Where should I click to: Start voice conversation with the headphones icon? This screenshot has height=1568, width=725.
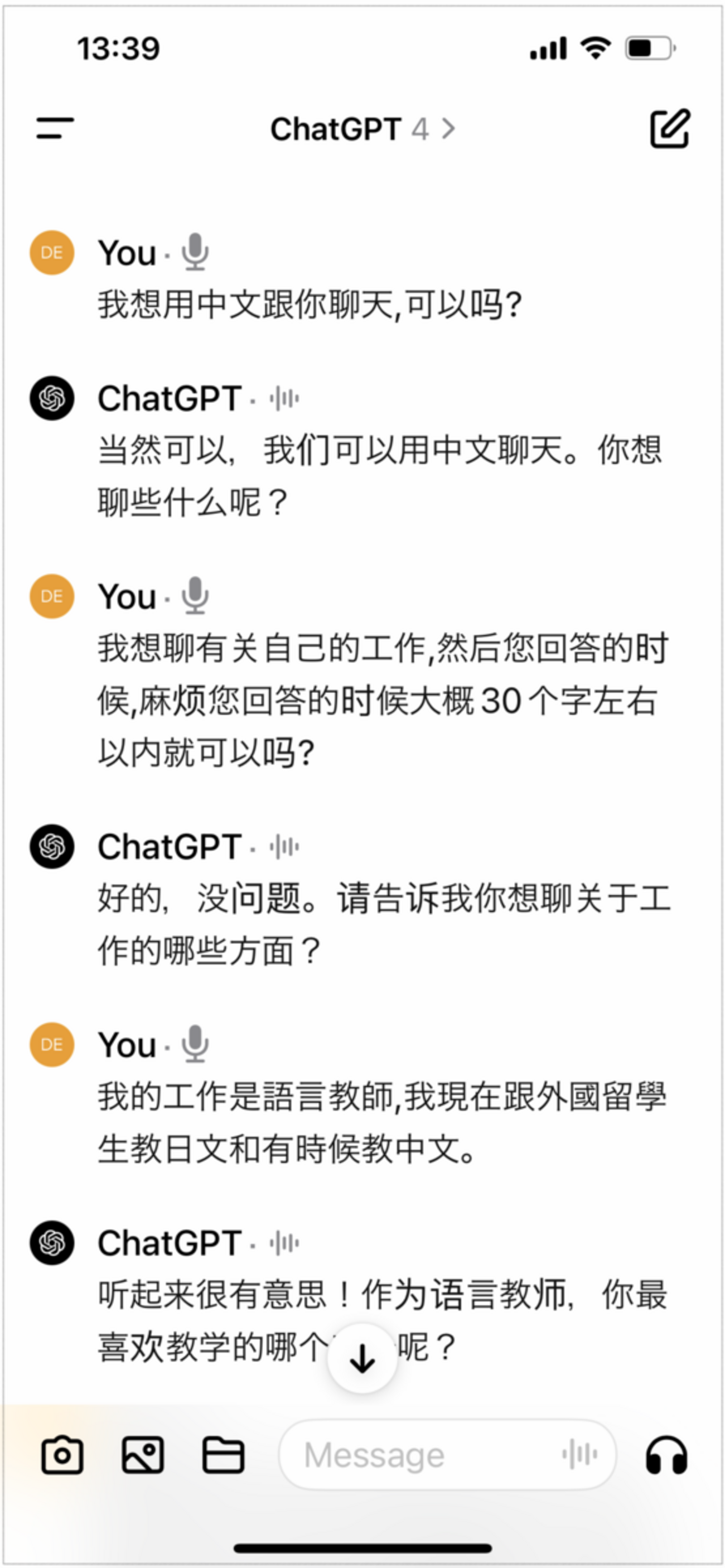[x=666, y=1455]
